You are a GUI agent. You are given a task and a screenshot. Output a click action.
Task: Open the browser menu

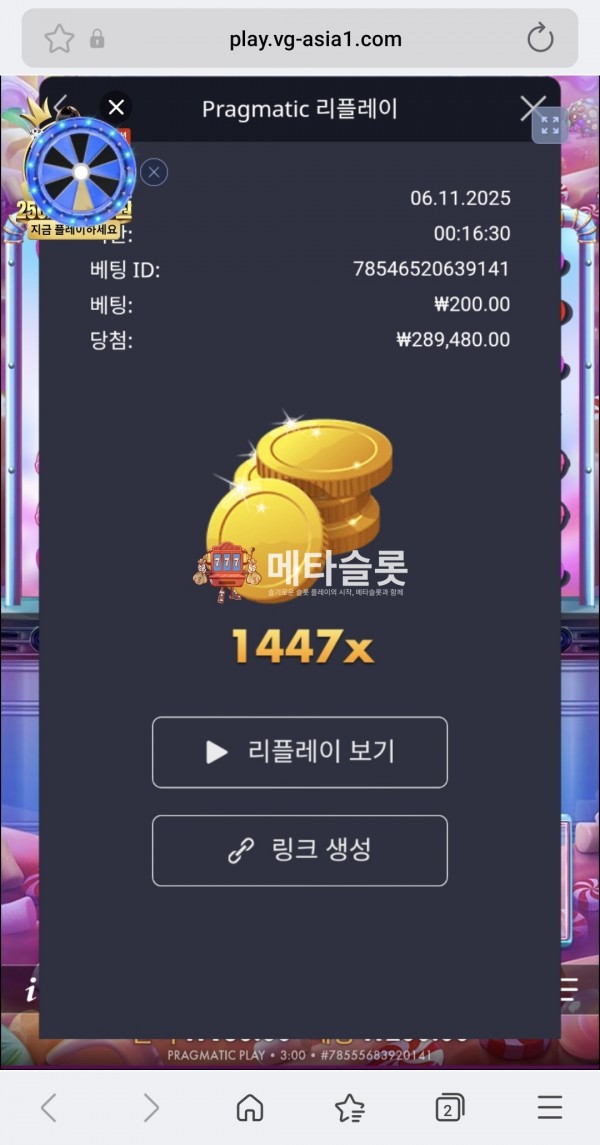pyautogui.click(x=550, y=1107)
